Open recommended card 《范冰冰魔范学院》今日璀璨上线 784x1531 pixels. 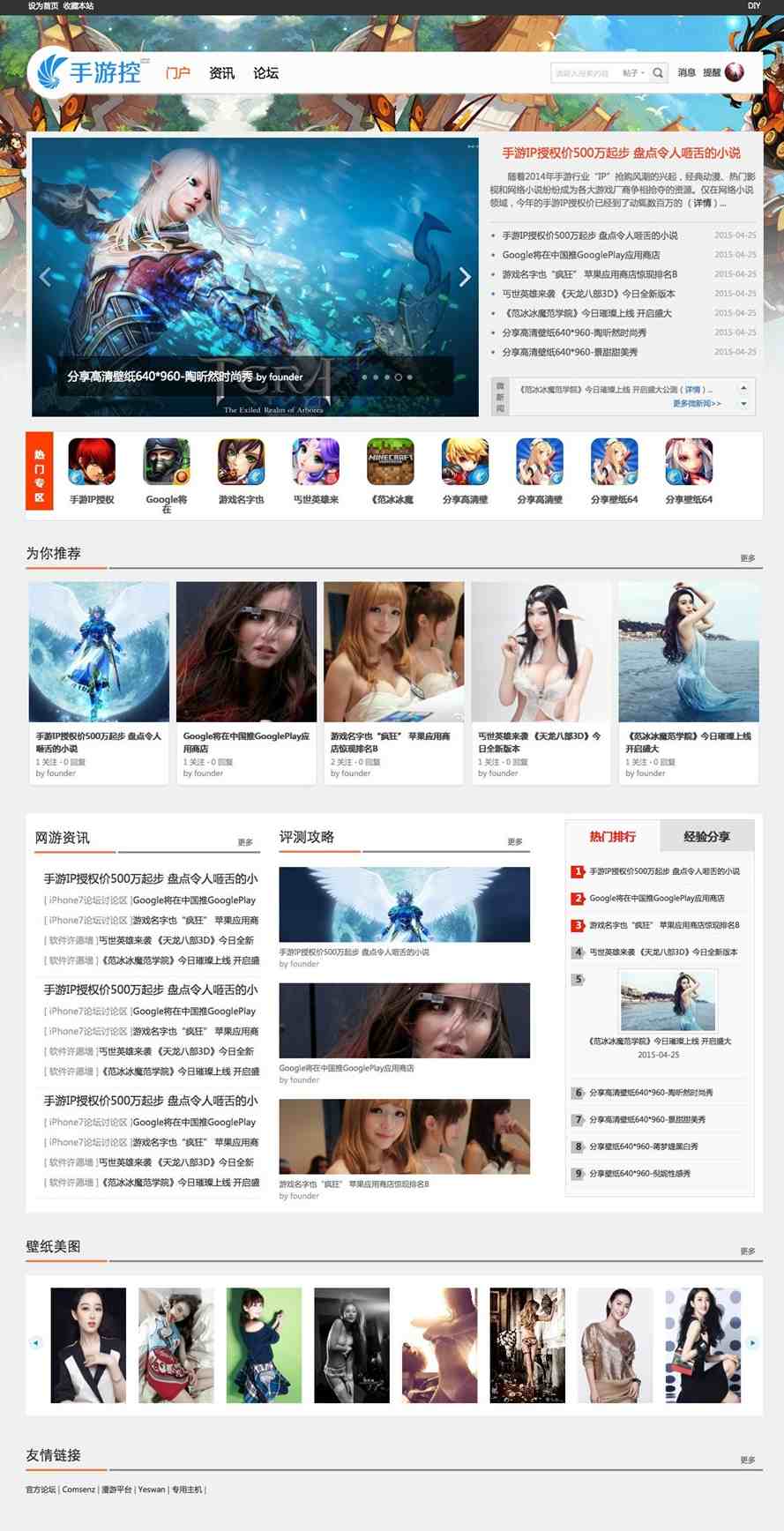[688, 742]
